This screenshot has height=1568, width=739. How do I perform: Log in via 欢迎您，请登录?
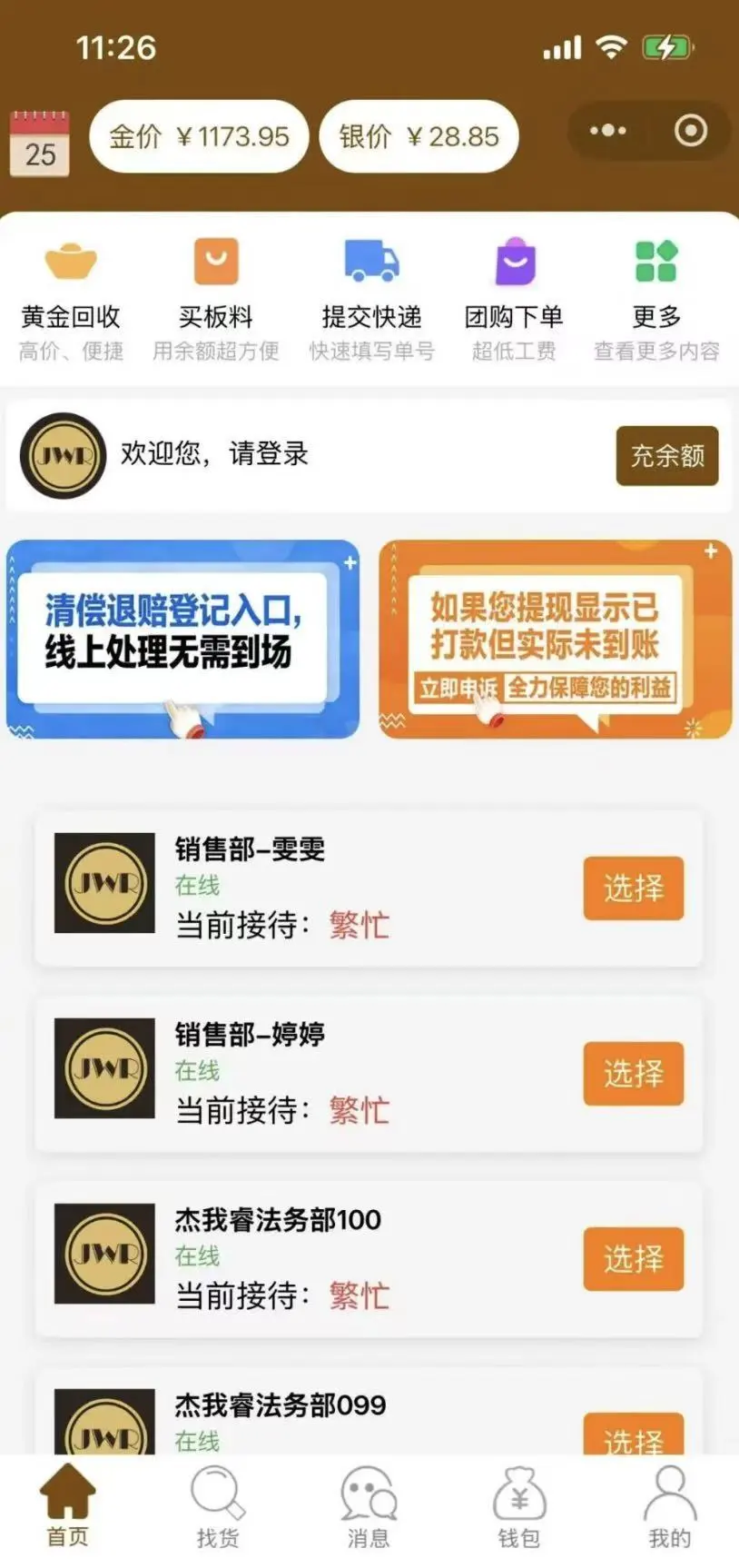(214, 453)
